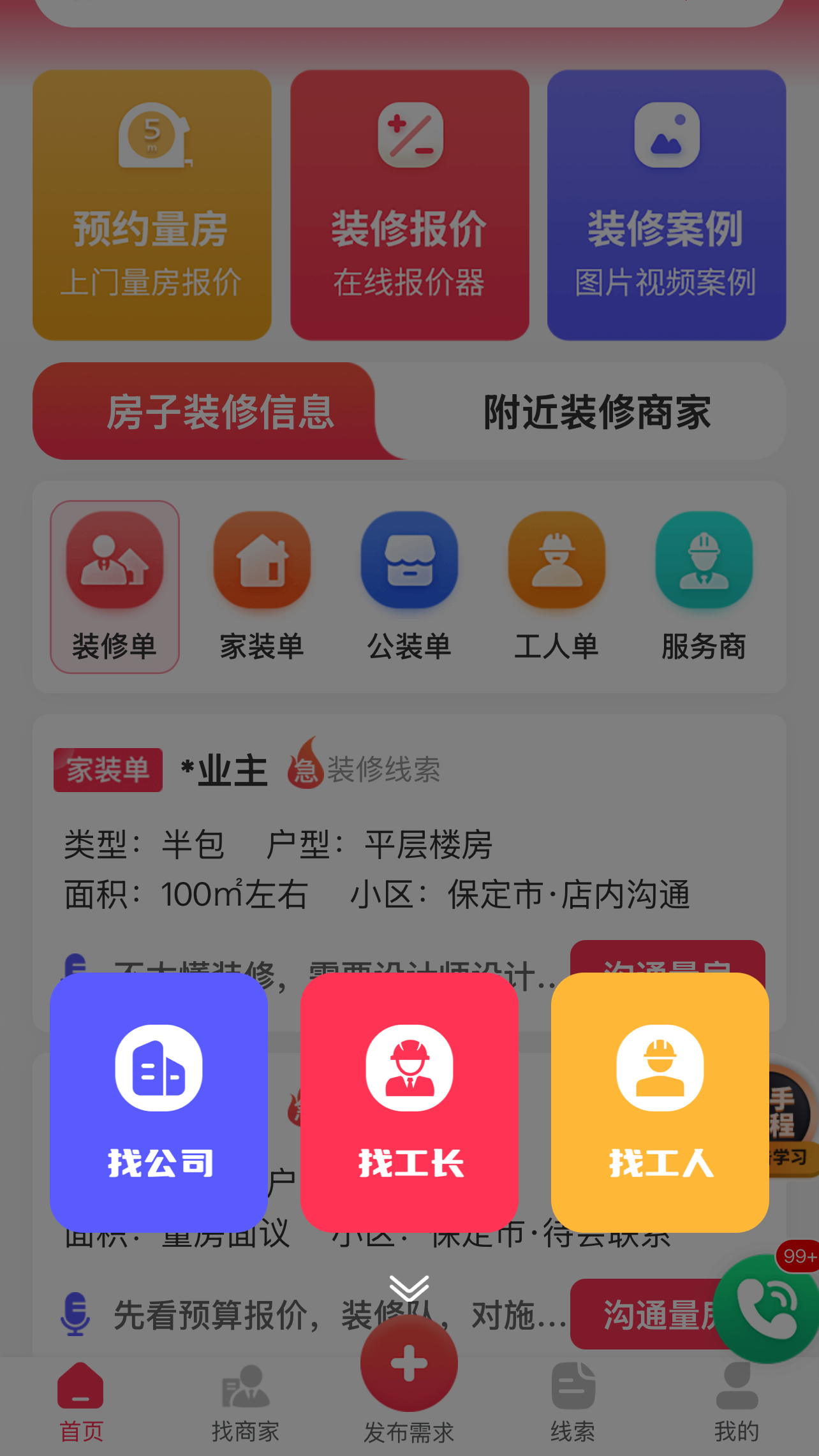This screenshot has width=819, height=1456.
Task: View the 装修案例 card
Action: (666, 205)
